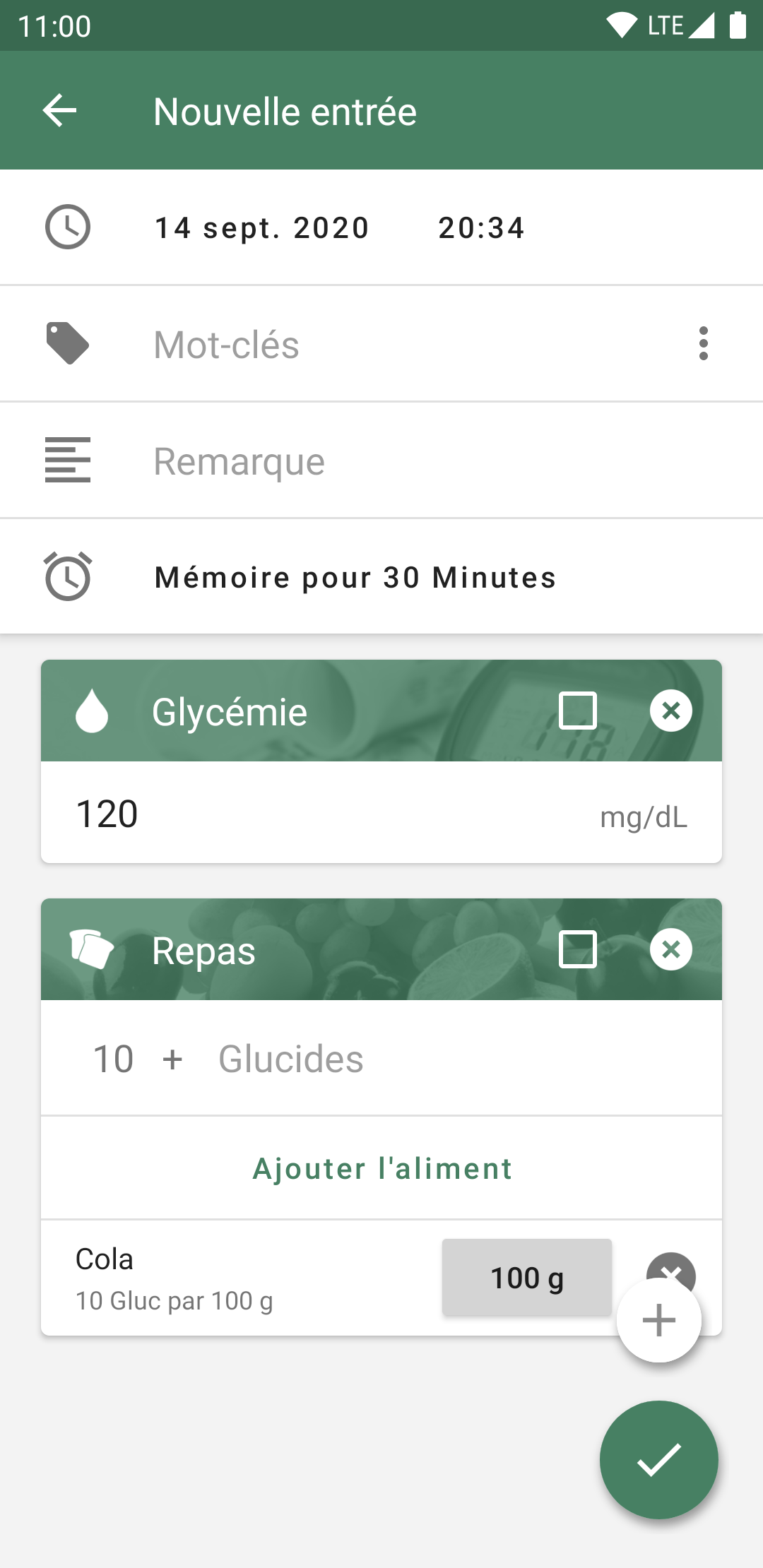The width and height of the screenshot is (763, 1568).
Task: Remove the Repas card
Action: point(670,949)
